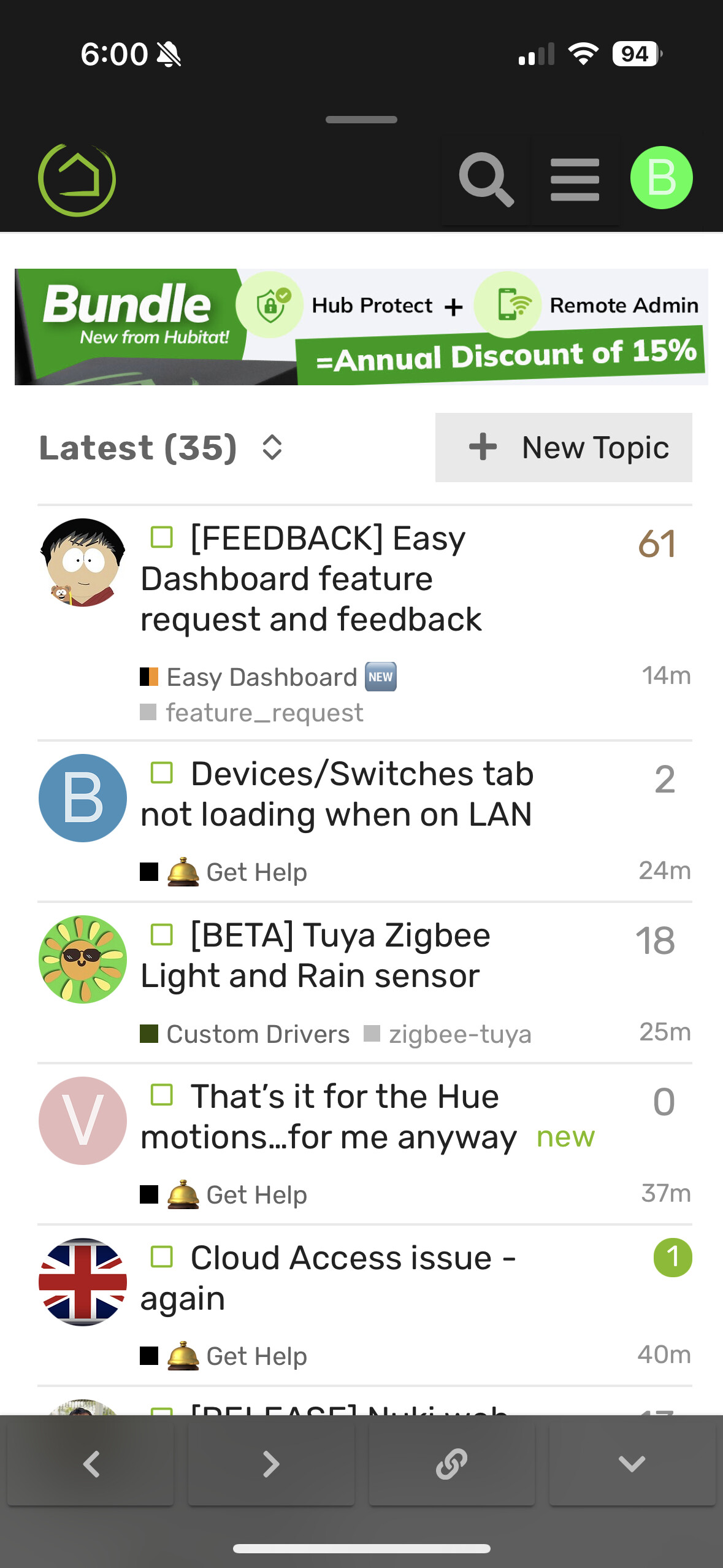Go forward with the right arrow
723x1568 pixels.
(x=271, y=1464)
